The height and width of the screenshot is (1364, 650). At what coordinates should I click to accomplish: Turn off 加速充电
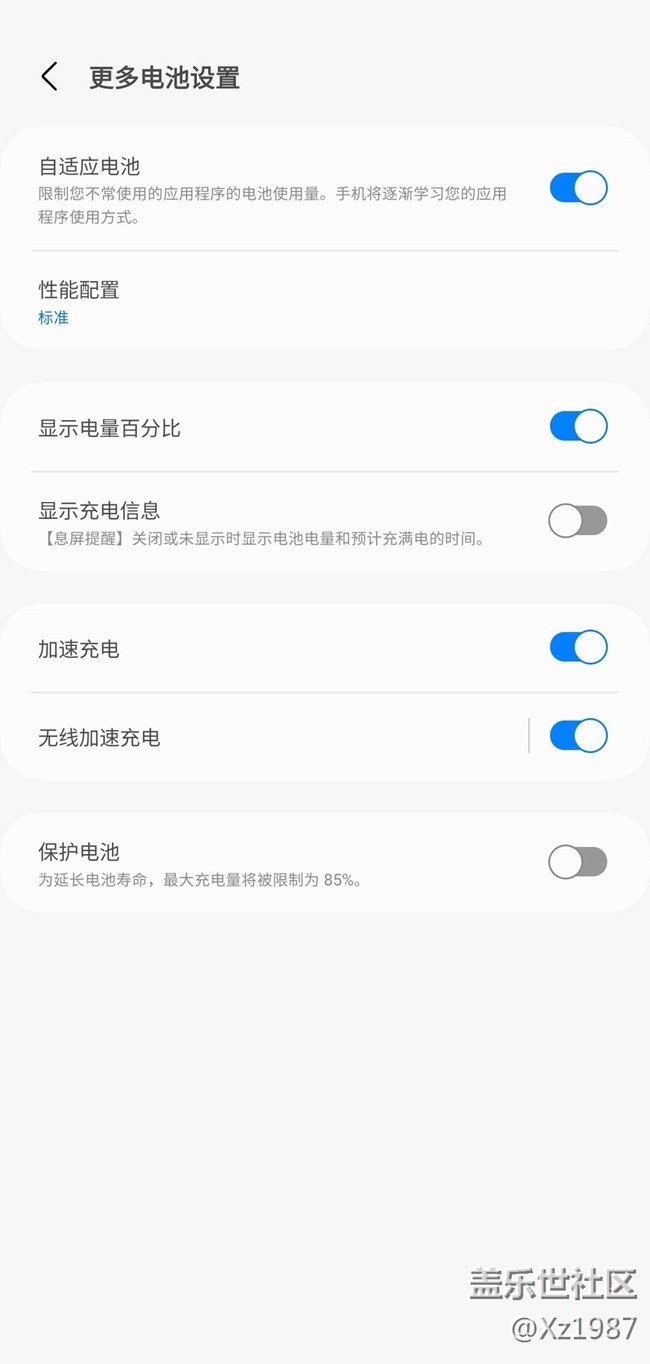click(578, 648)
